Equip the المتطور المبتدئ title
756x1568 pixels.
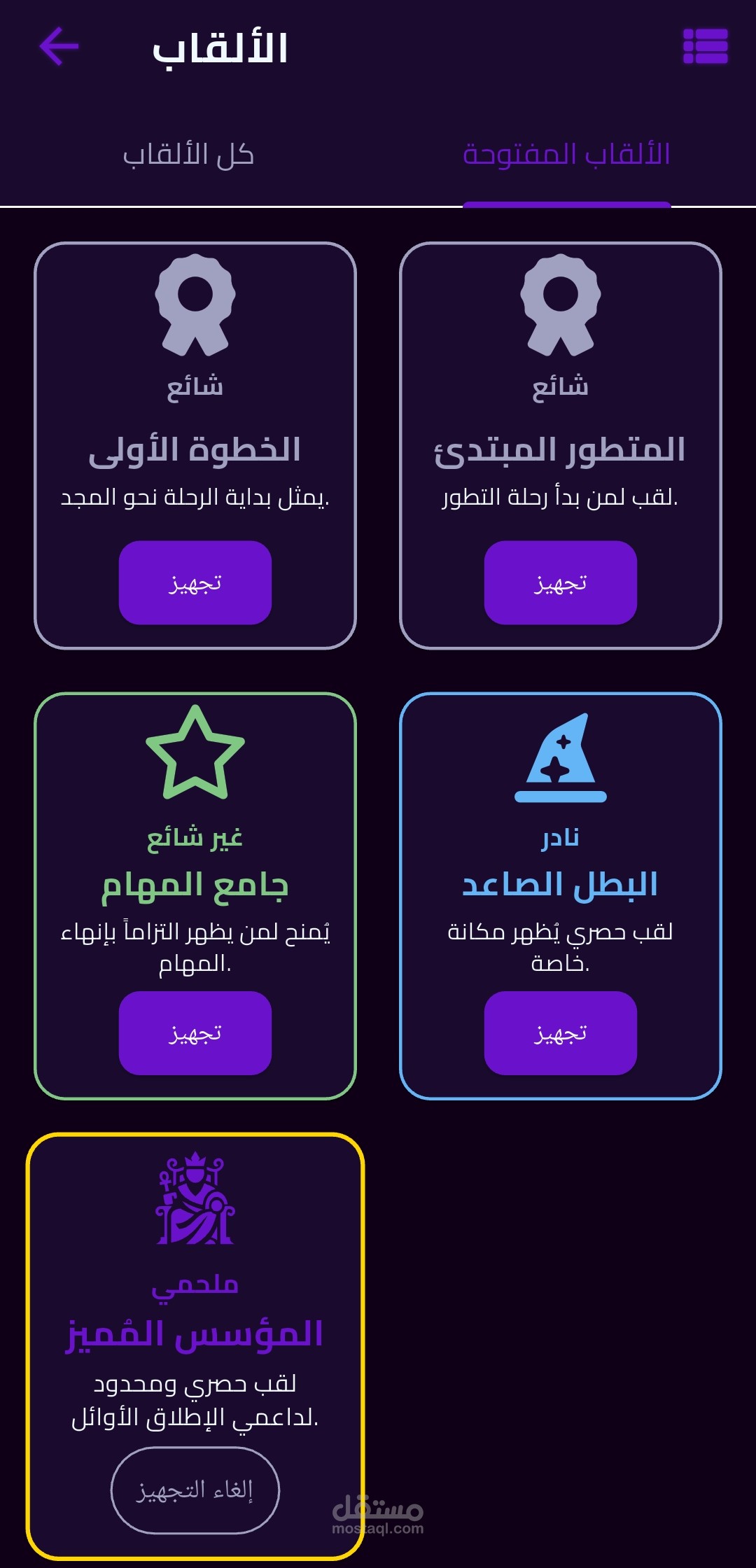click(560, 582)
